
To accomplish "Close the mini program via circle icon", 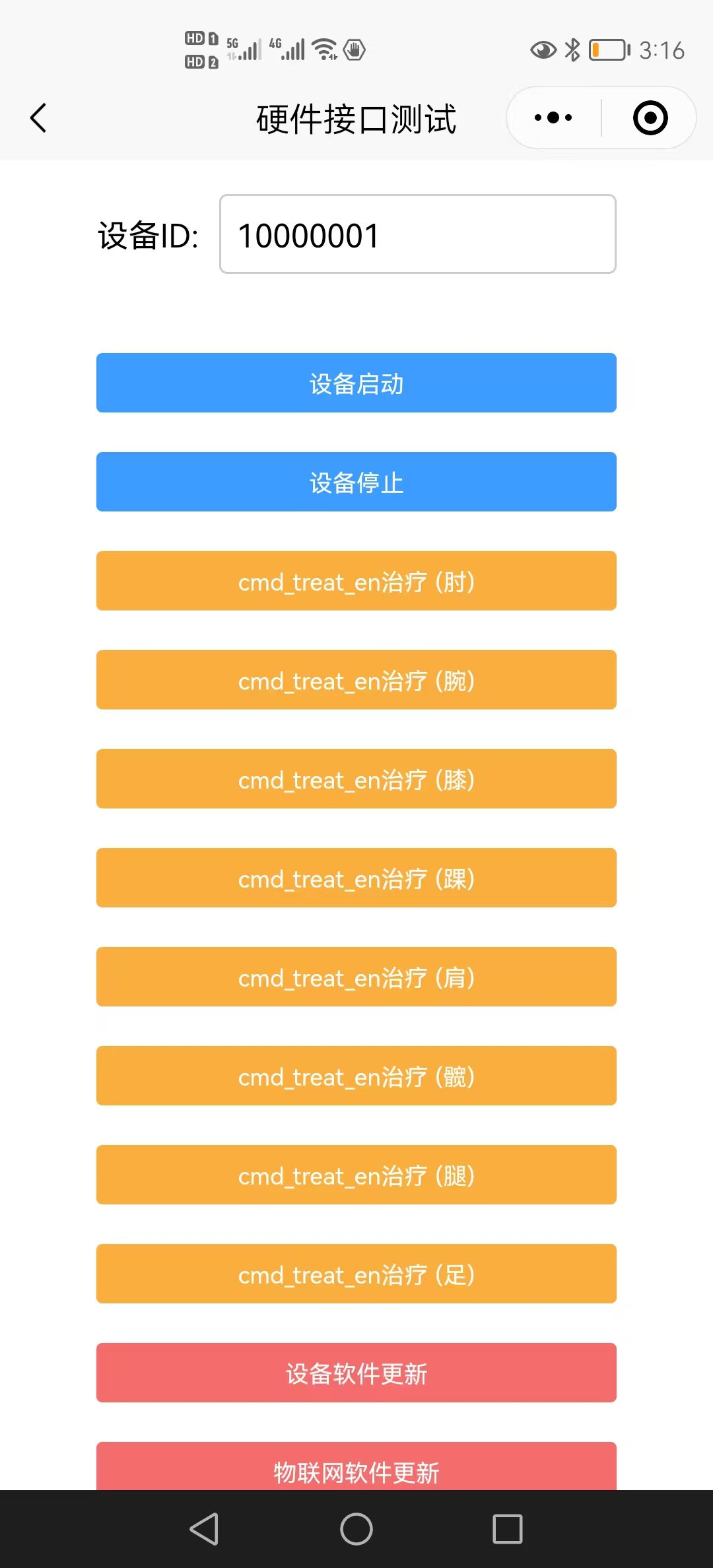I will pyautogui.click(x=650, y=118).
